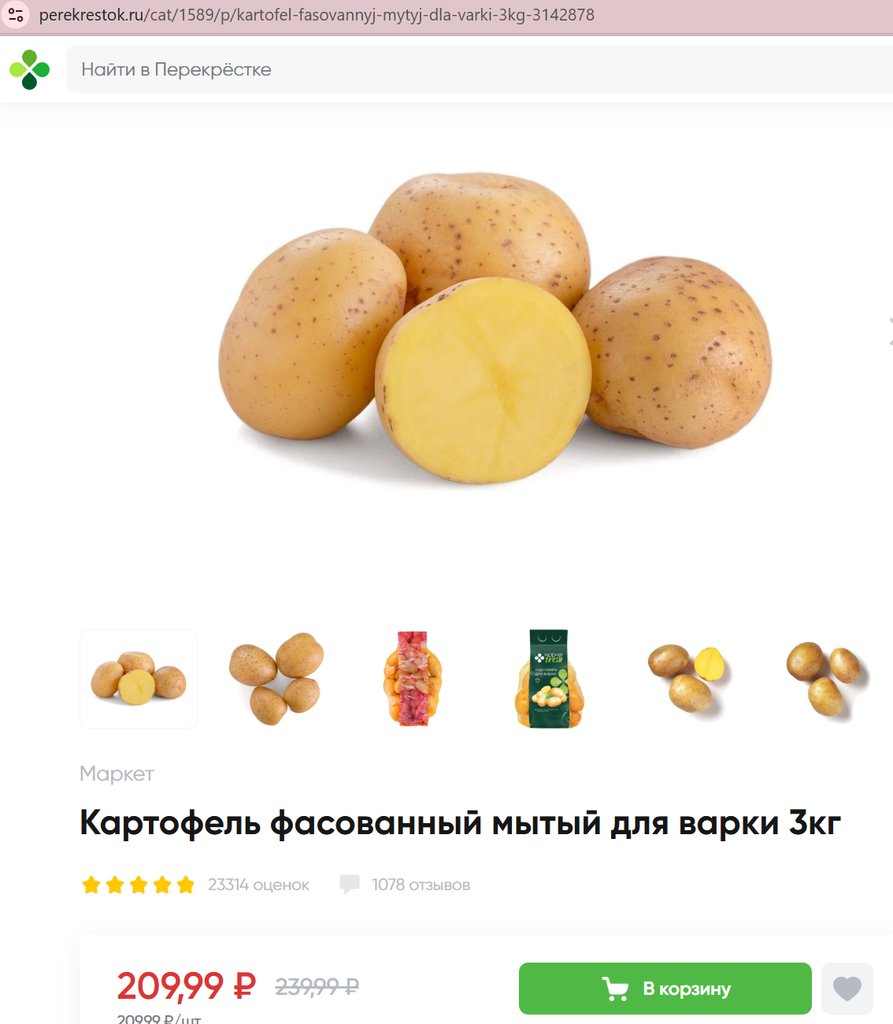The height and width of the screenshot is (1024, 893).
Task: Tap the browser address bar URL
Action: tap(317, 16)
